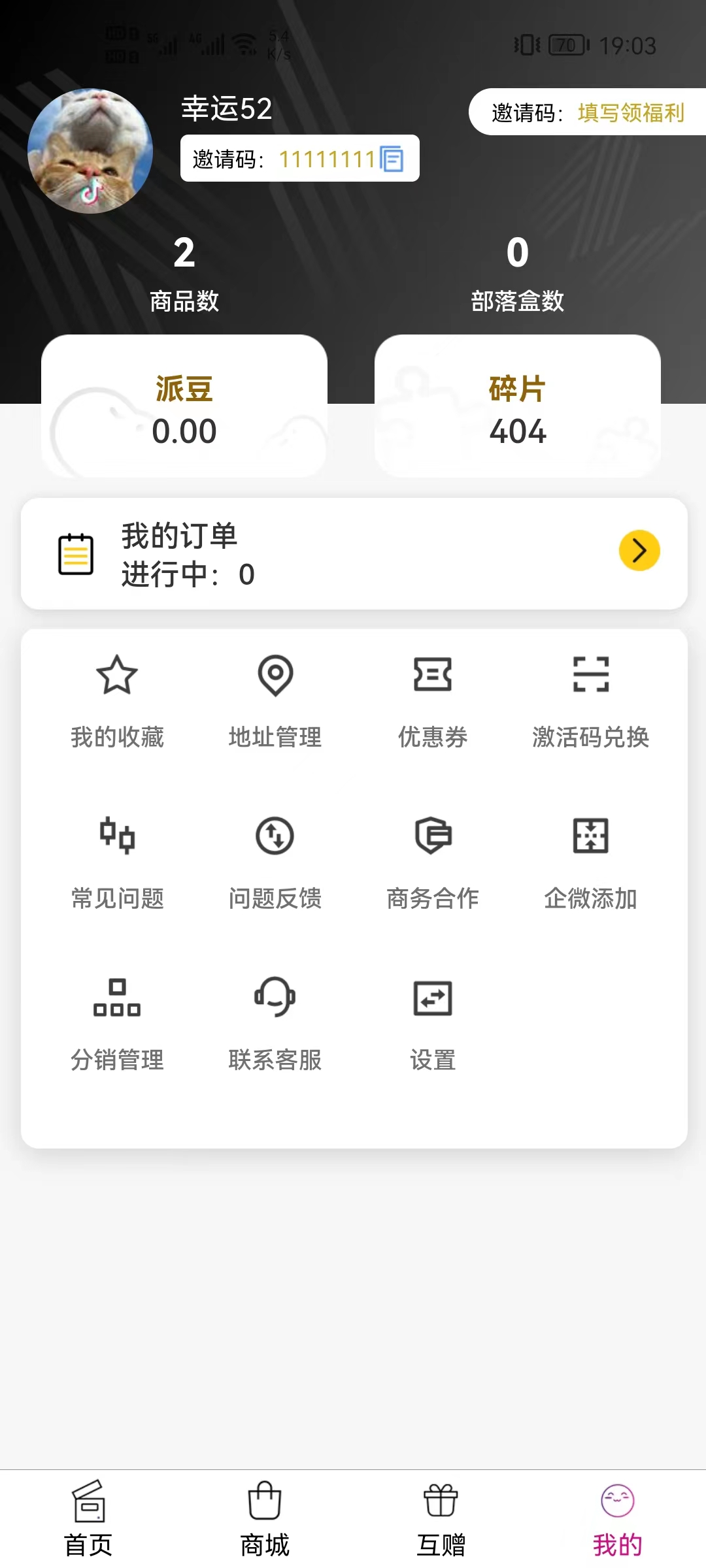Tap 填写领福利 to enter invite code
This screenshot has height=1568, width=706.
(x=630, y=112)
